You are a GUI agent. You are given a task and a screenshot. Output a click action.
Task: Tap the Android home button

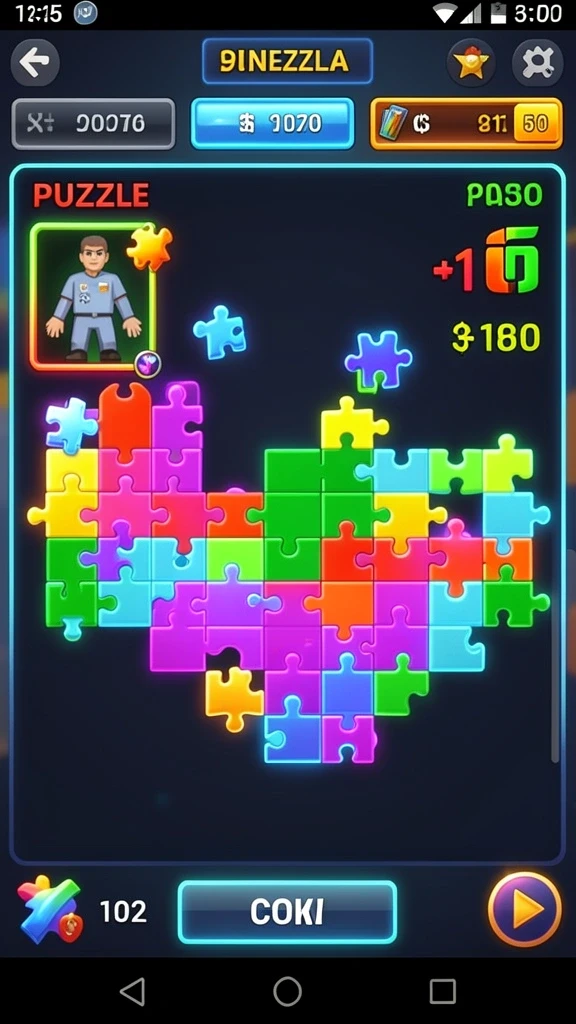point(287,991)
